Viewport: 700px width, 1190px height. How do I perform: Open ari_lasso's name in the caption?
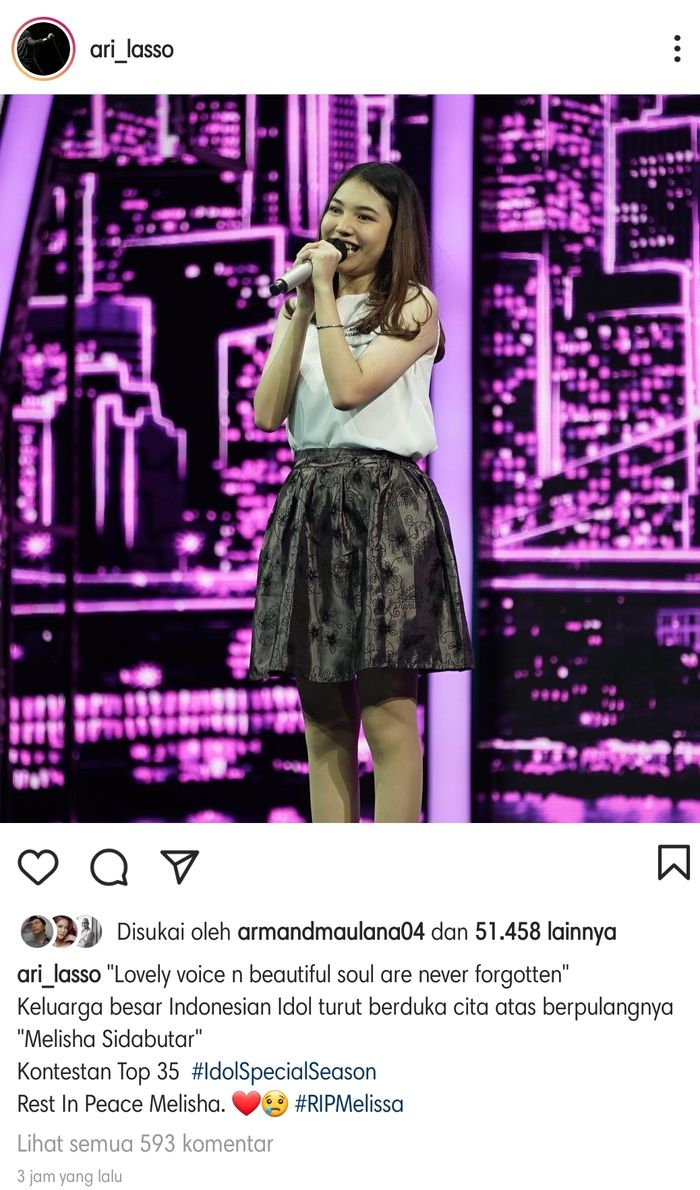click(x=59, y=974)
